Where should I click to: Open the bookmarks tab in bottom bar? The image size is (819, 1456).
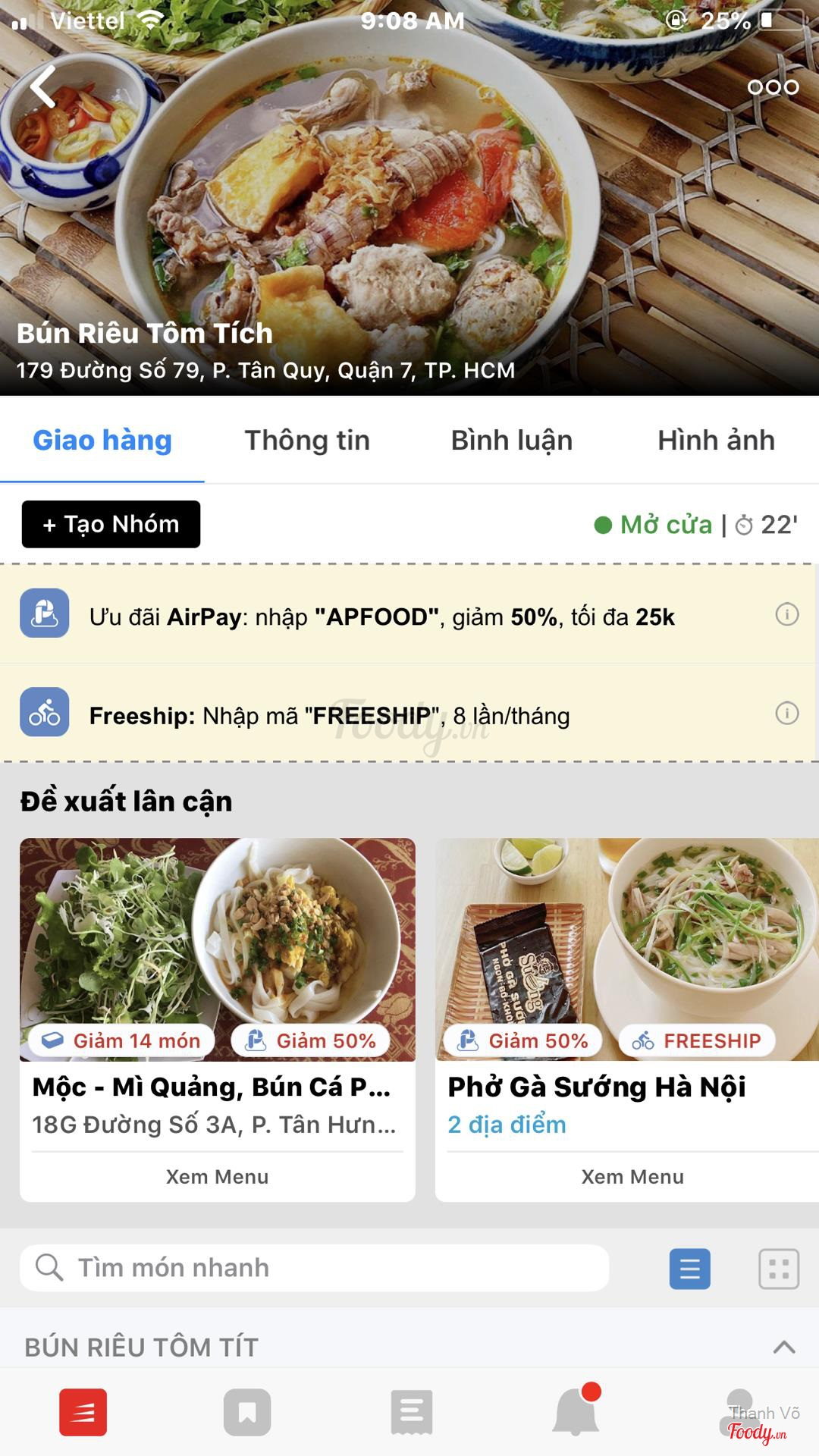[x=247, y=1413]
